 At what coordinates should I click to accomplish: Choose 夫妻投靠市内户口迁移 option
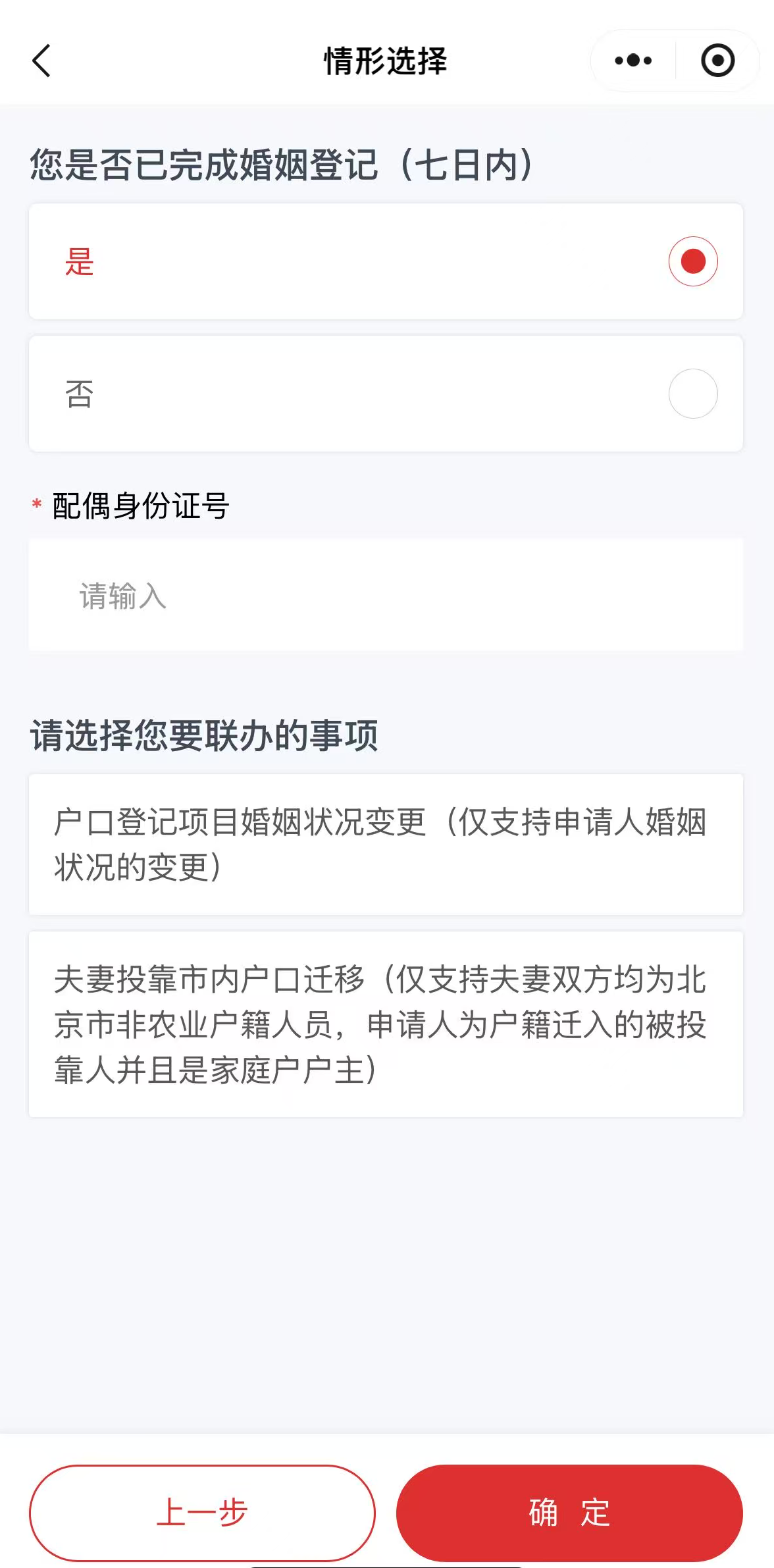pyautogui.click(x=386, y=1024)
